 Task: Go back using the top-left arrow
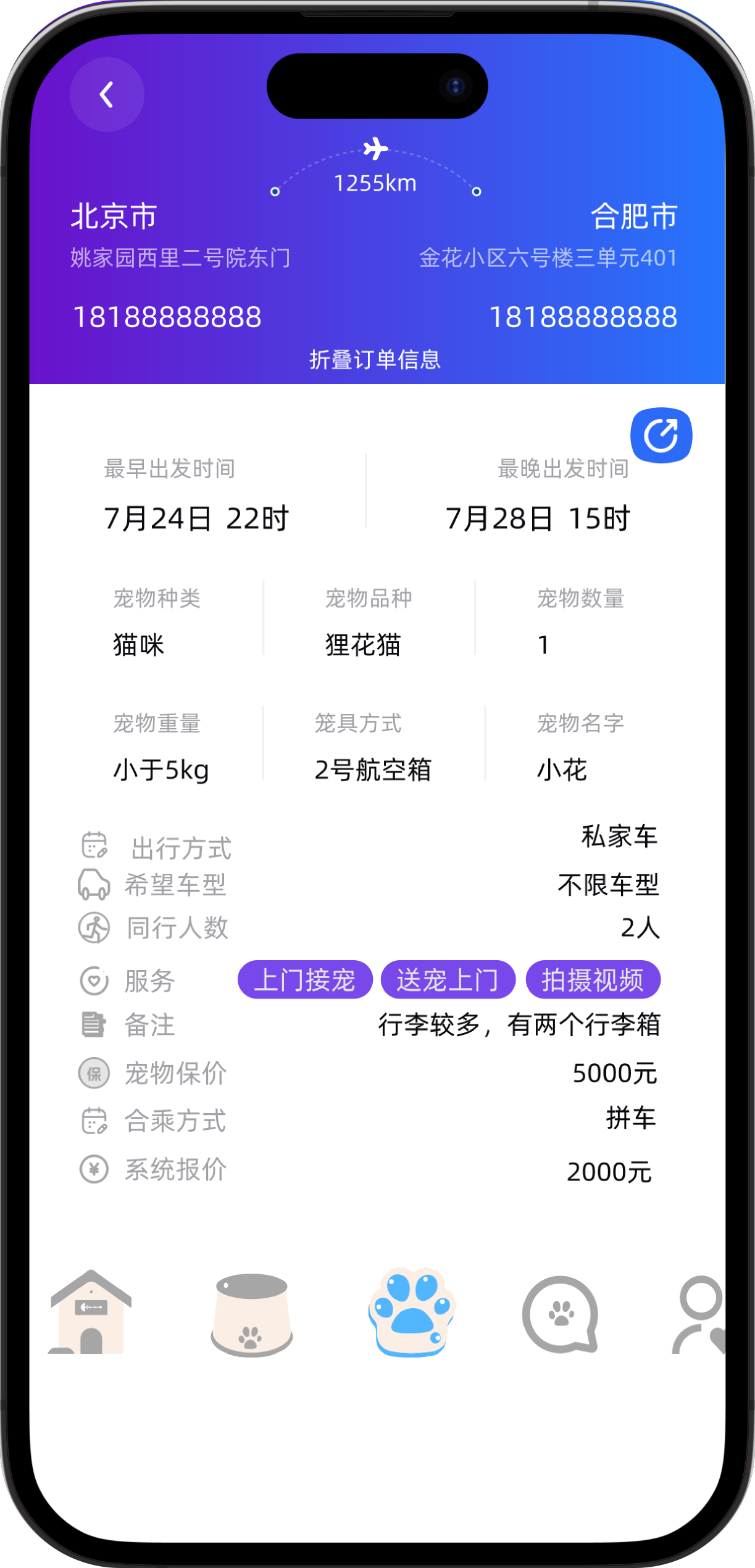107,94
